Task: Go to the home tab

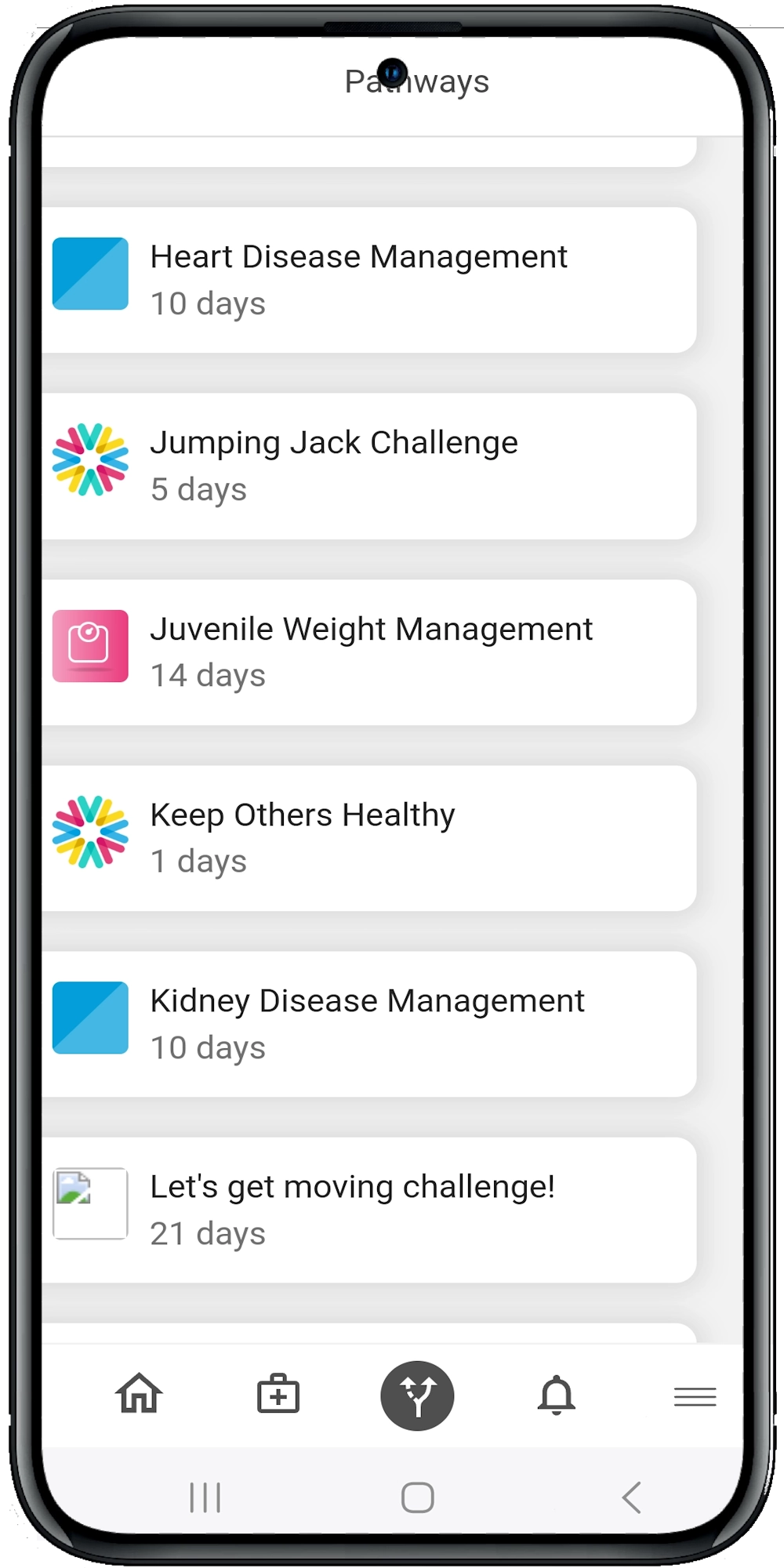Action: pos(139,1396)
